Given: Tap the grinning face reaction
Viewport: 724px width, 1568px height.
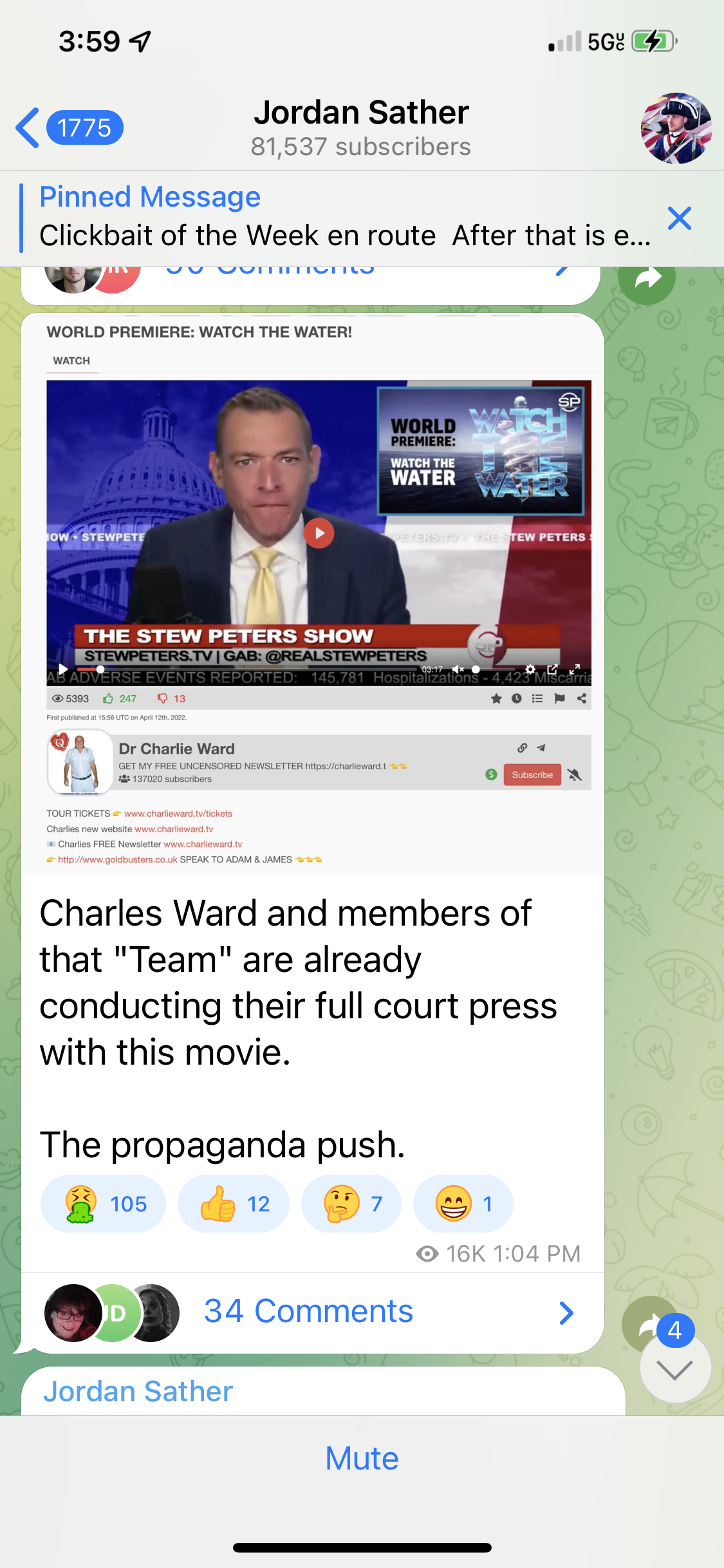Looking at the screenshot, I should pyautogui.click(x=462, y=1204).
